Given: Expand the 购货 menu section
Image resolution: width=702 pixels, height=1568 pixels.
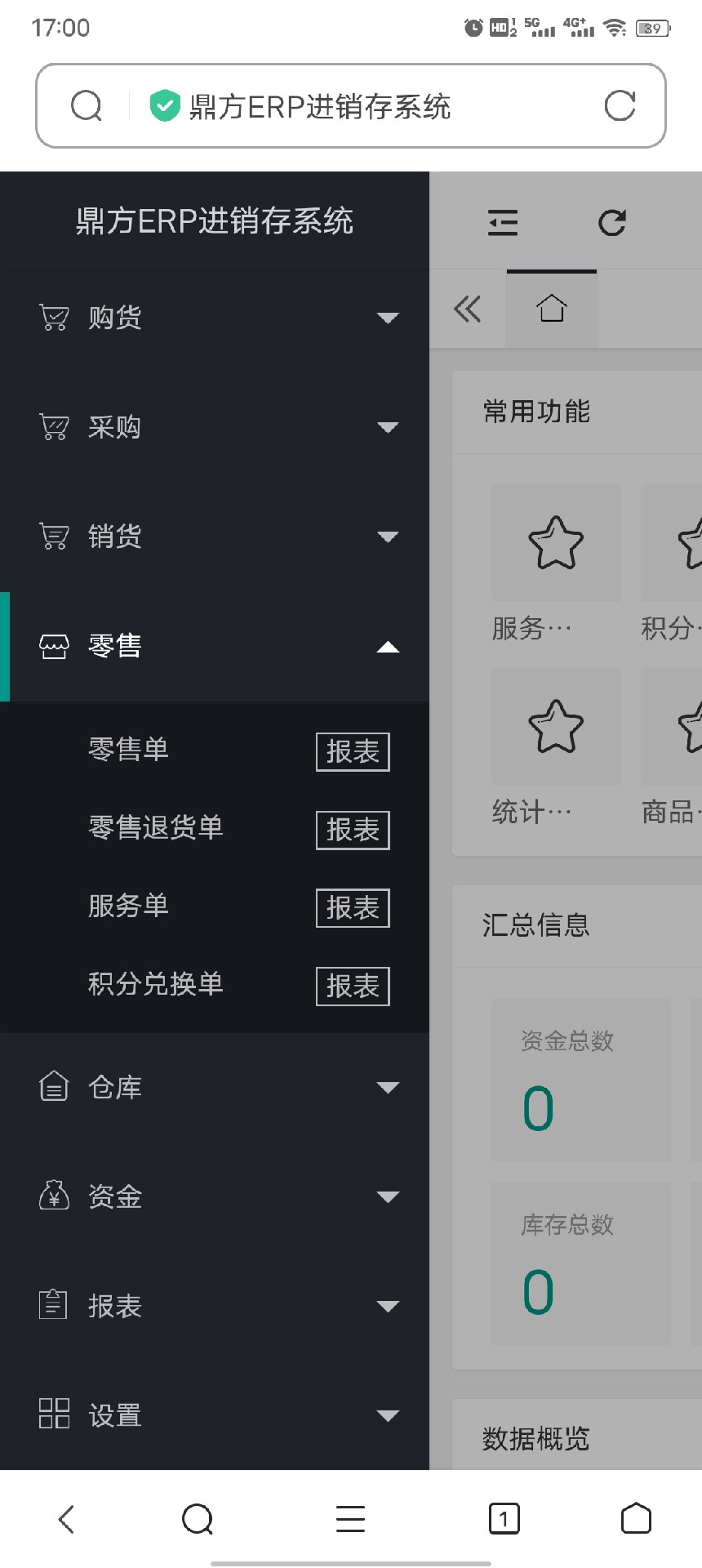Looking at the screenshot, I should [x=214, y=317].
